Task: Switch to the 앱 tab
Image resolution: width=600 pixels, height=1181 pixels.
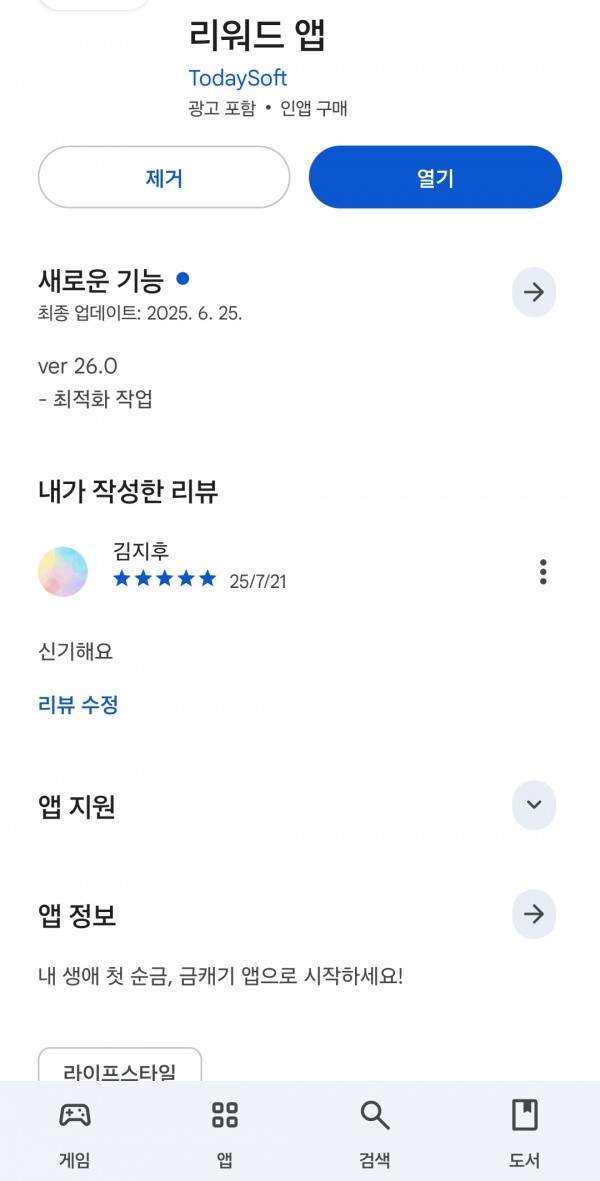Action: click(224, 1133)
